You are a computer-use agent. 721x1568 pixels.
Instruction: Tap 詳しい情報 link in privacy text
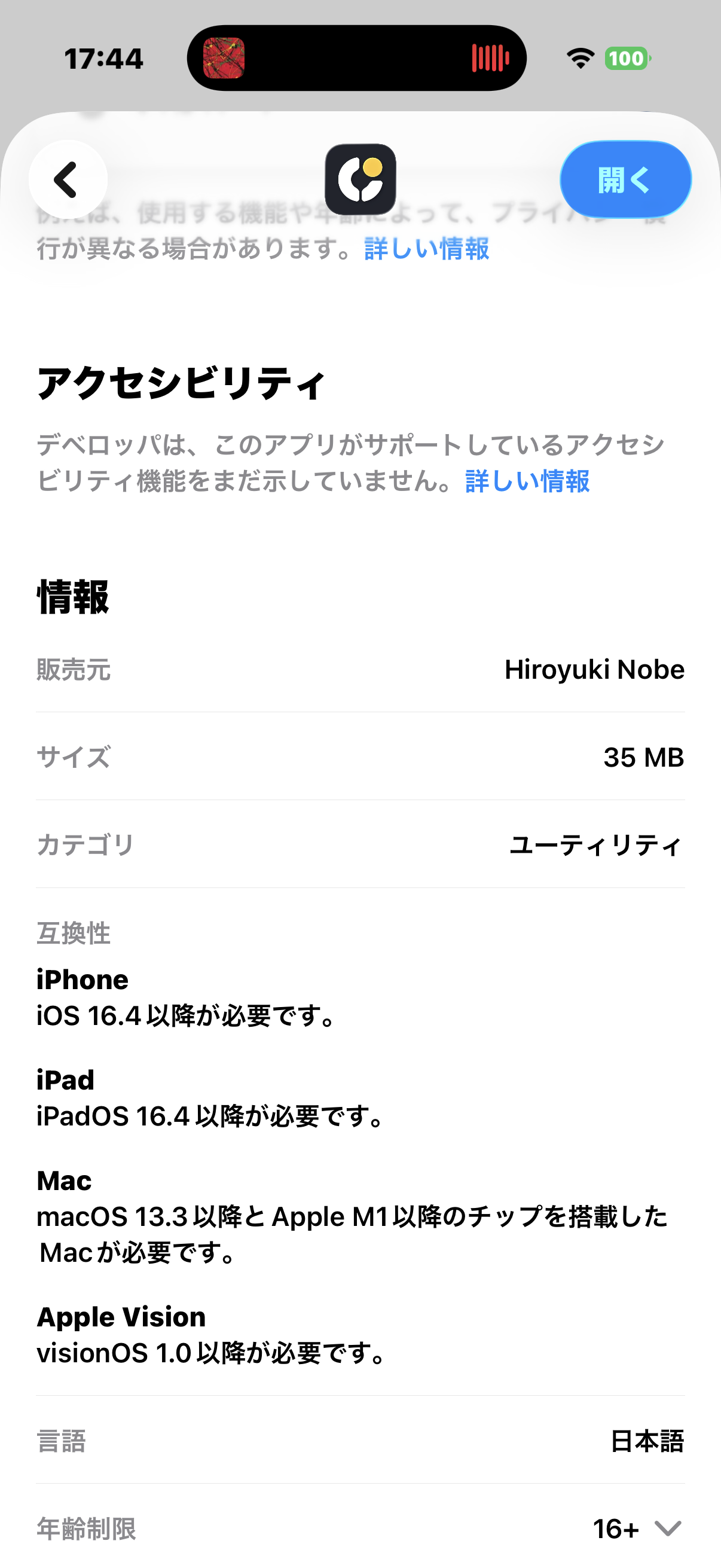tap(426, 248)
